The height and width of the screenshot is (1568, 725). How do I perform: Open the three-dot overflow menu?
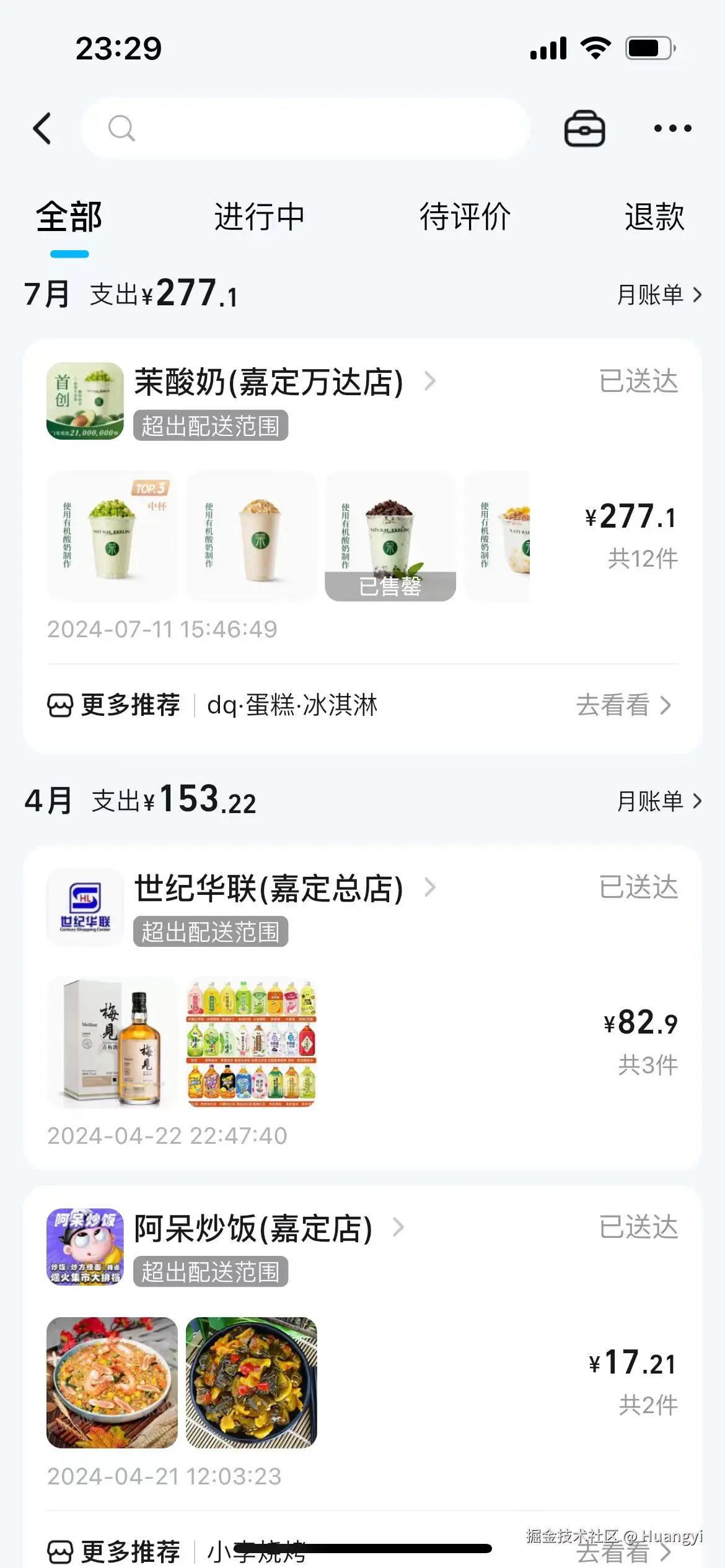(672, 129)
